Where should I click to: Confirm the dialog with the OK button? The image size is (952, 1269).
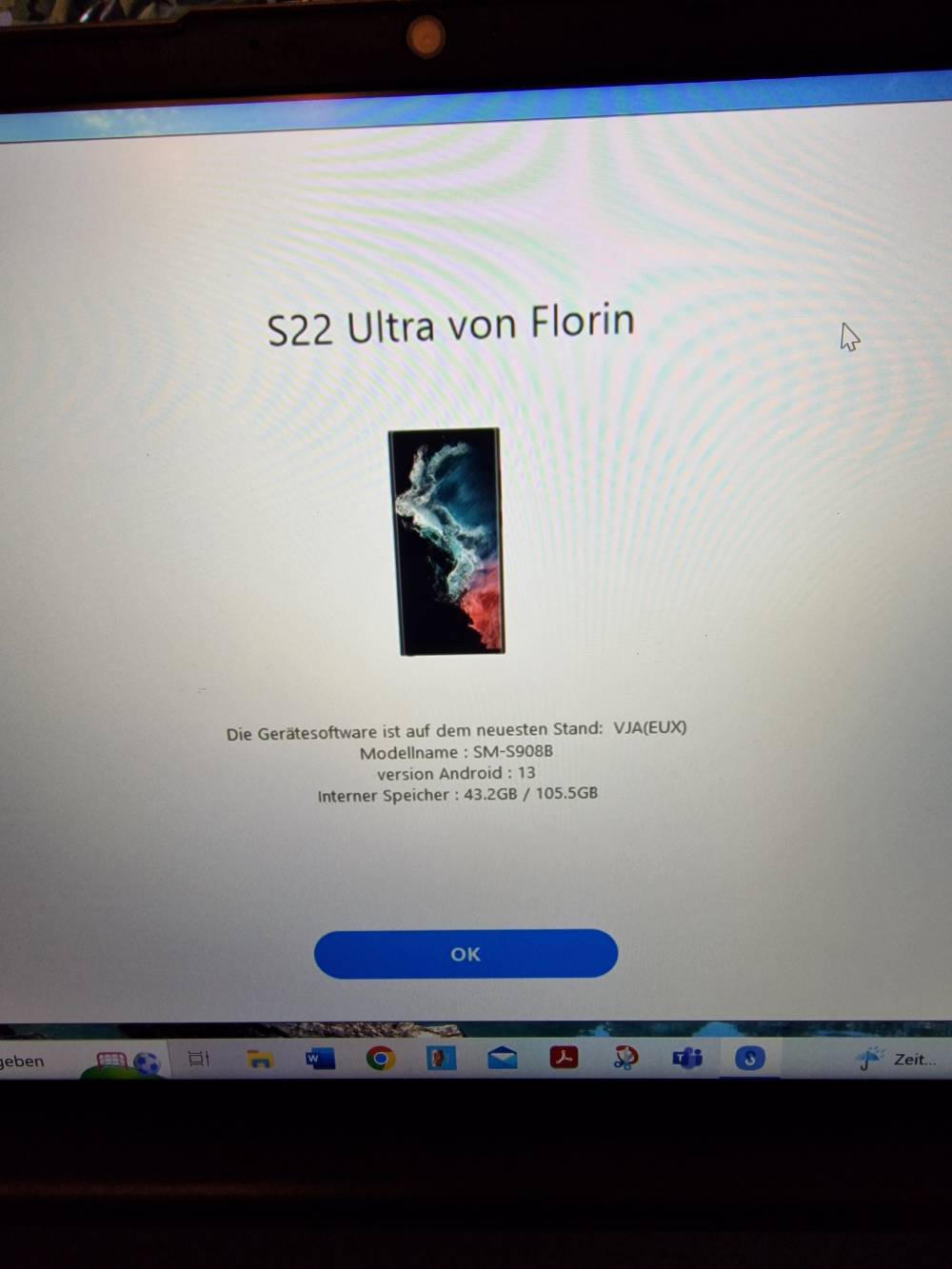(x=466, y=954)
